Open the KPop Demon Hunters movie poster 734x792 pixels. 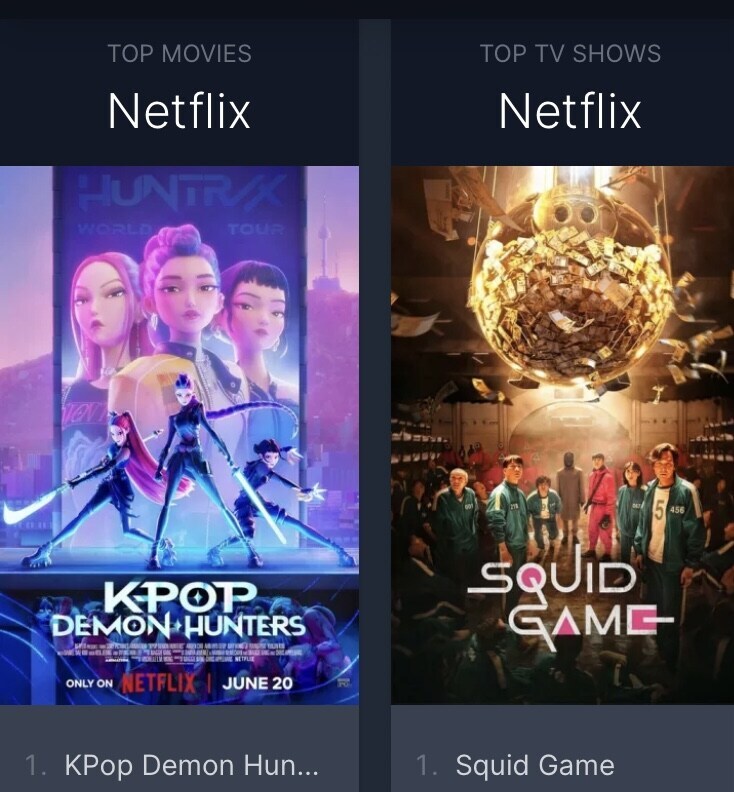tap(179, 435)
